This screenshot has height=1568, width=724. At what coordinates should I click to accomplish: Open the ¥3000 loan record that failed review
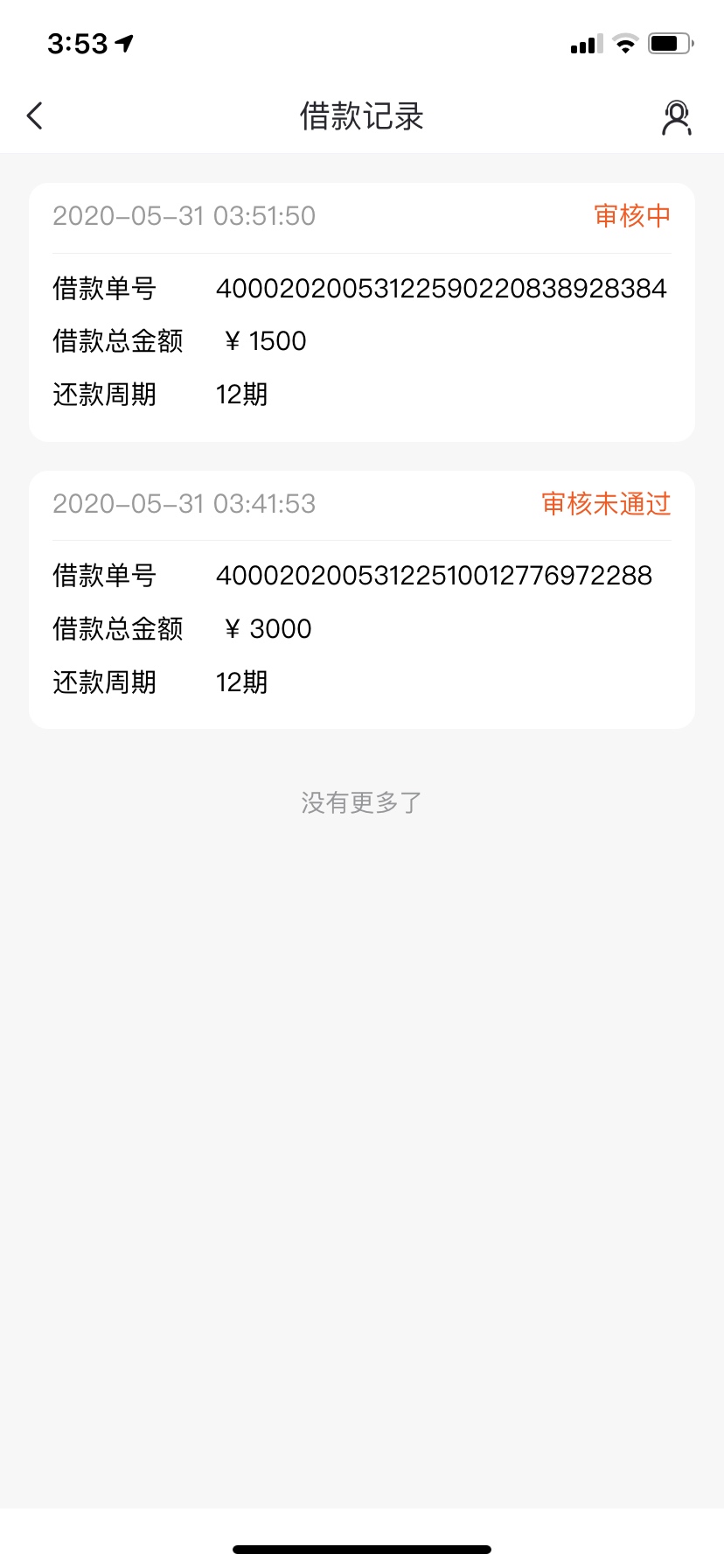(x=362, y=600)
